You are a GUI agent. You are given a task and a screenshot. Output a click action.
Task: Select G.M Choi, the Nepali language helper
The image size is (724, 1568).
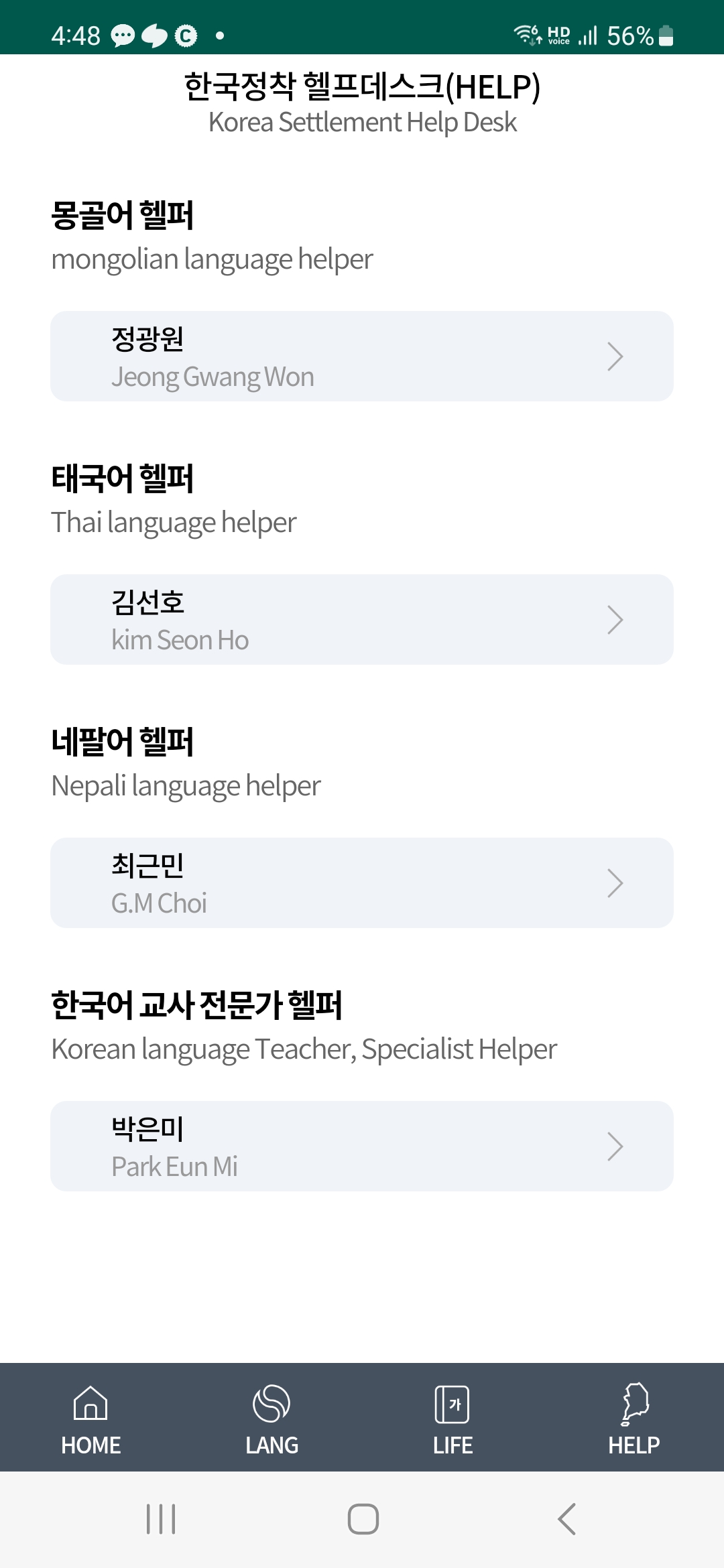click(x=362, y=883)
